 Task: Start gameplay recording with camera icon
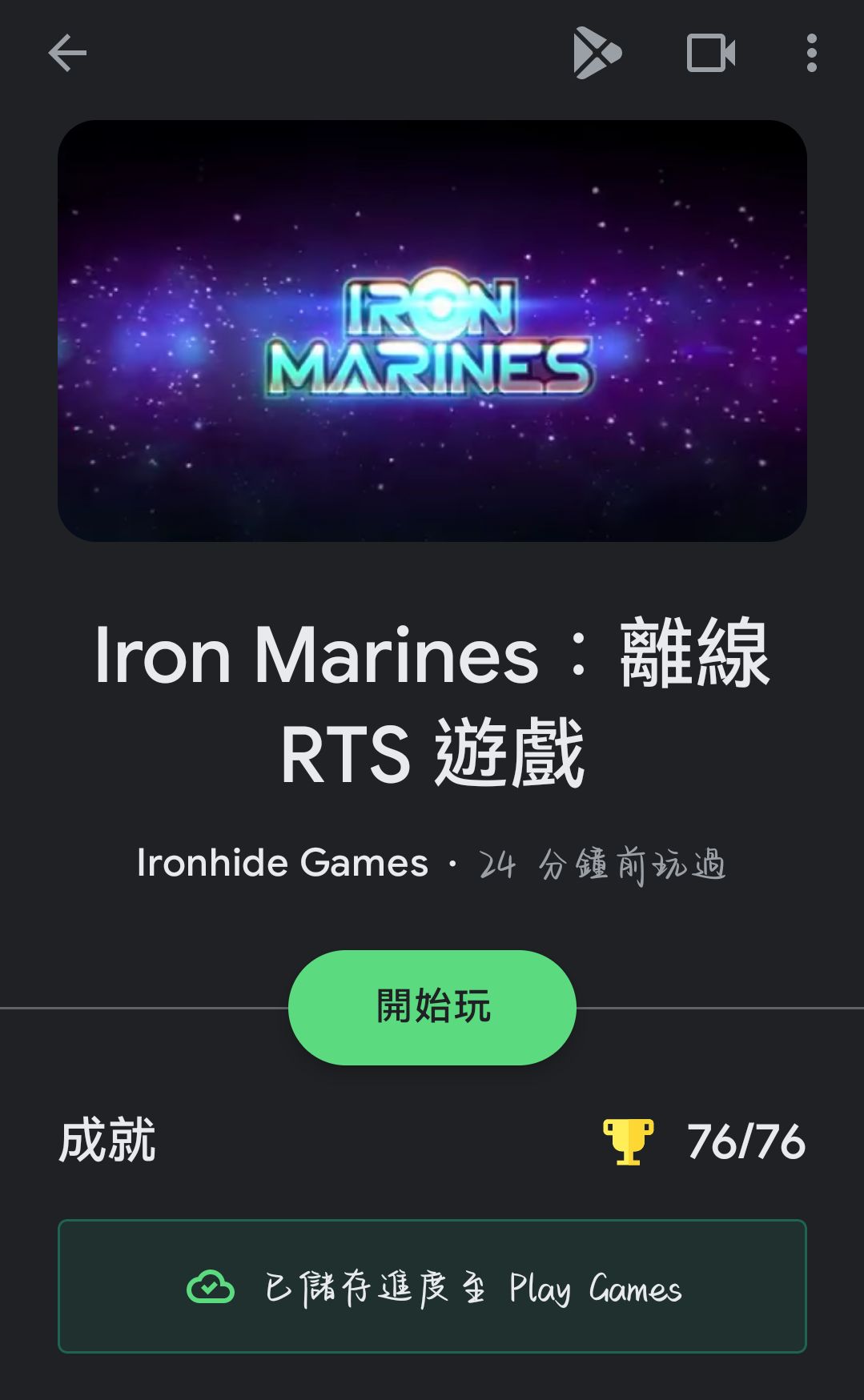[x=711, y=54]
